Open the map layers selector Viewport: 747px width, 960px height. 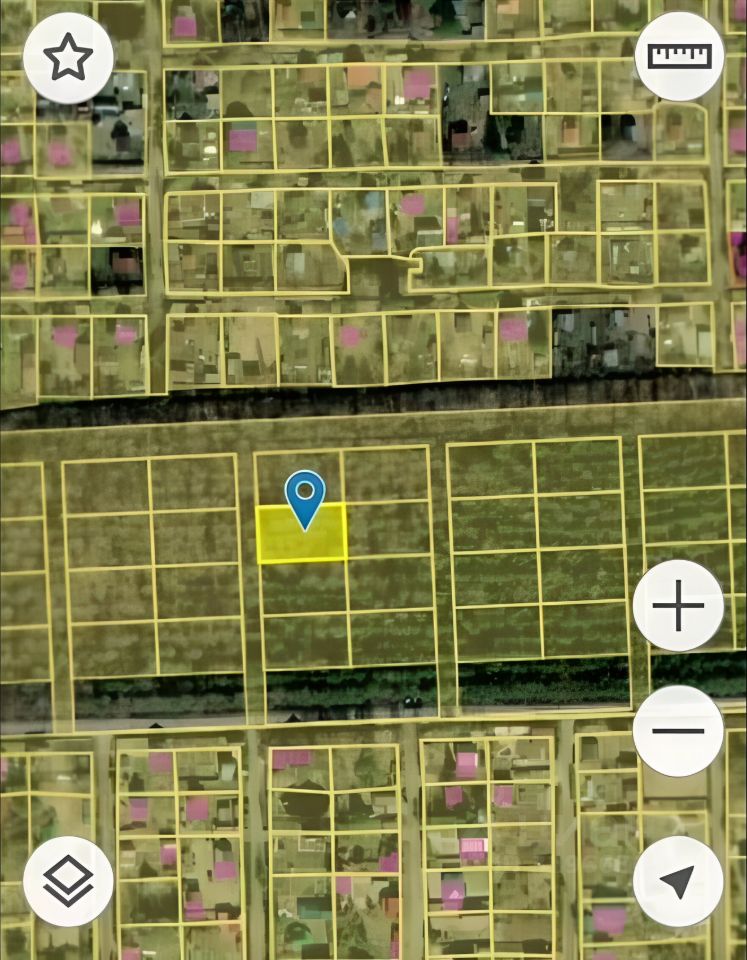point(68,881)
